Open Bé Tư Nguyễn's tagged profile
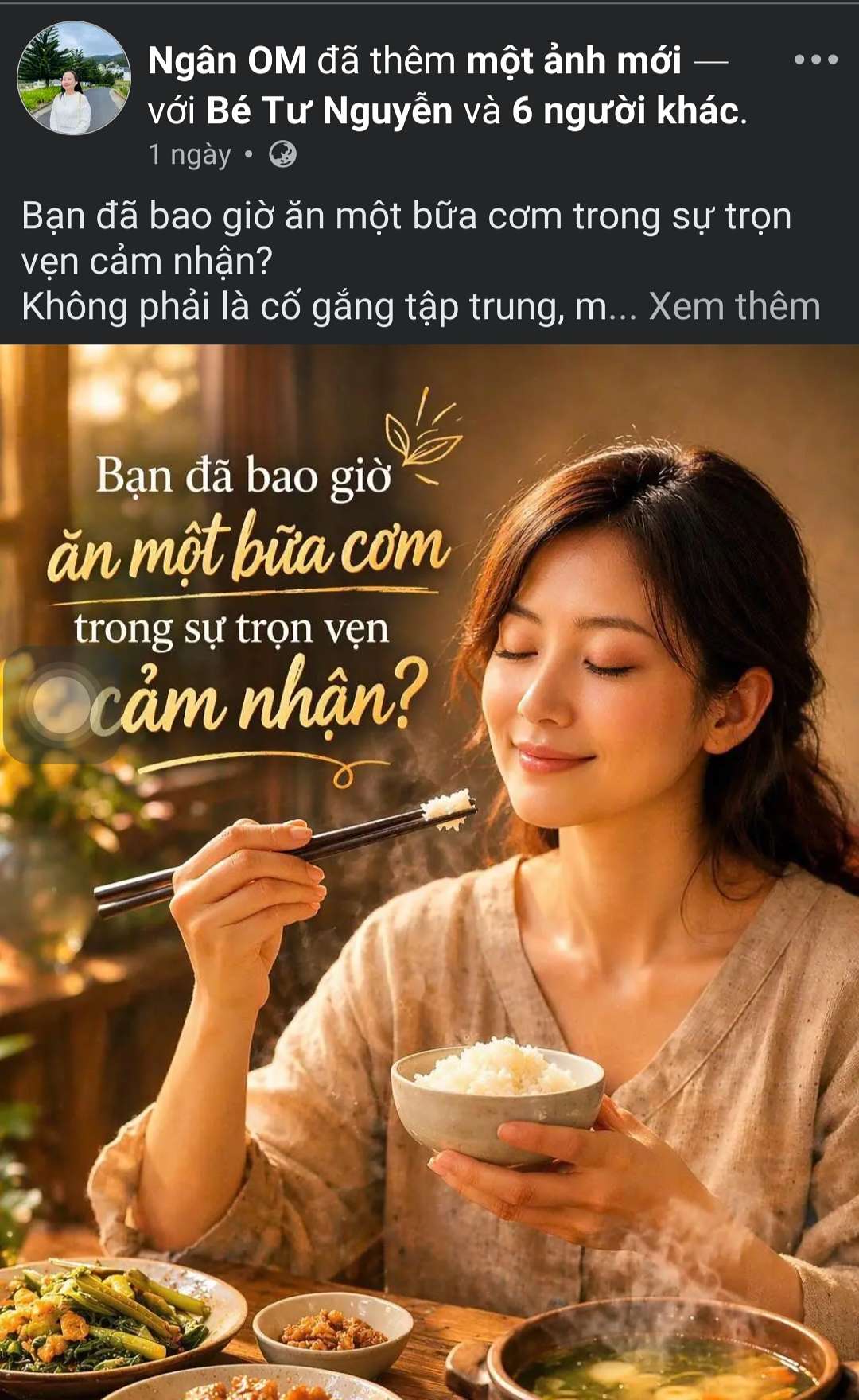This screenshot has height=1400, width=859. coord(329,111)
